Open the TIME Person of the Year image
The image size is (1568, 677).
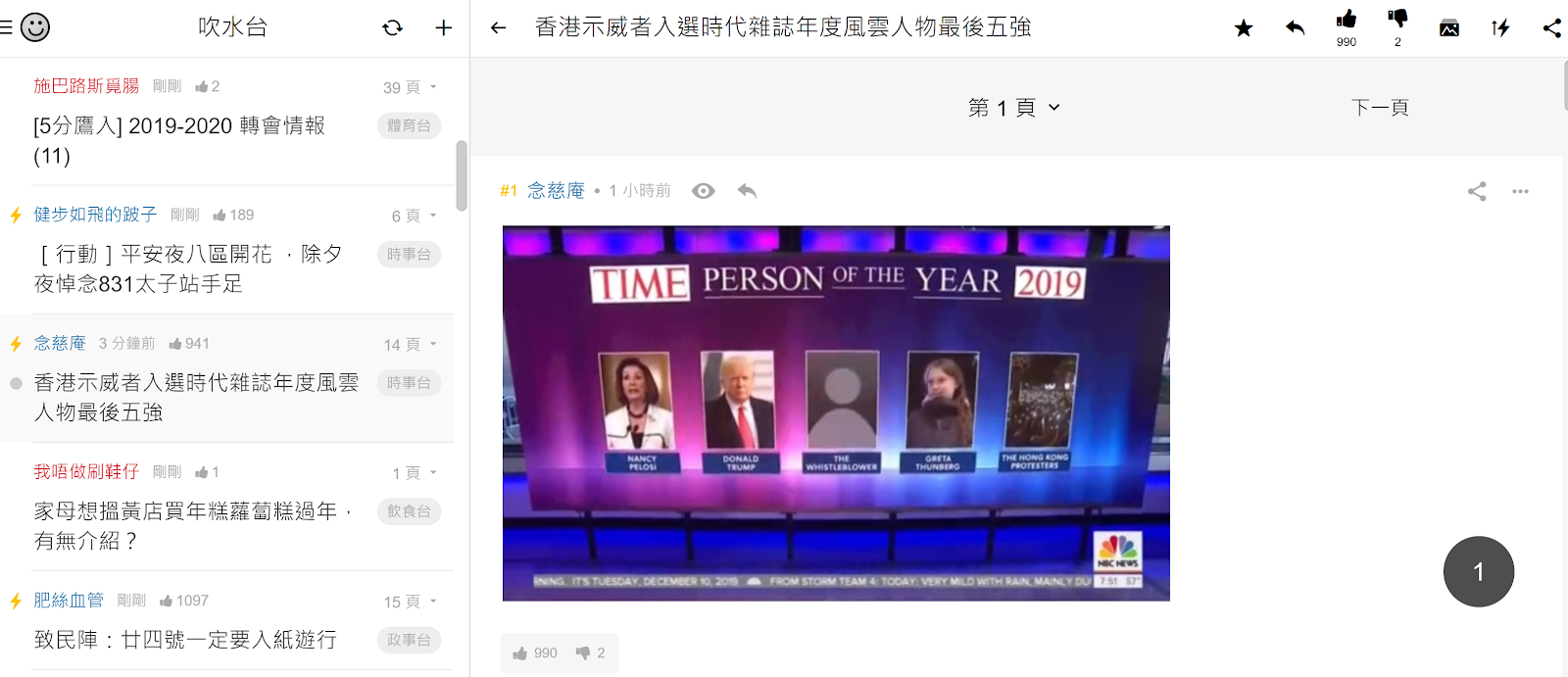(836, 412)
